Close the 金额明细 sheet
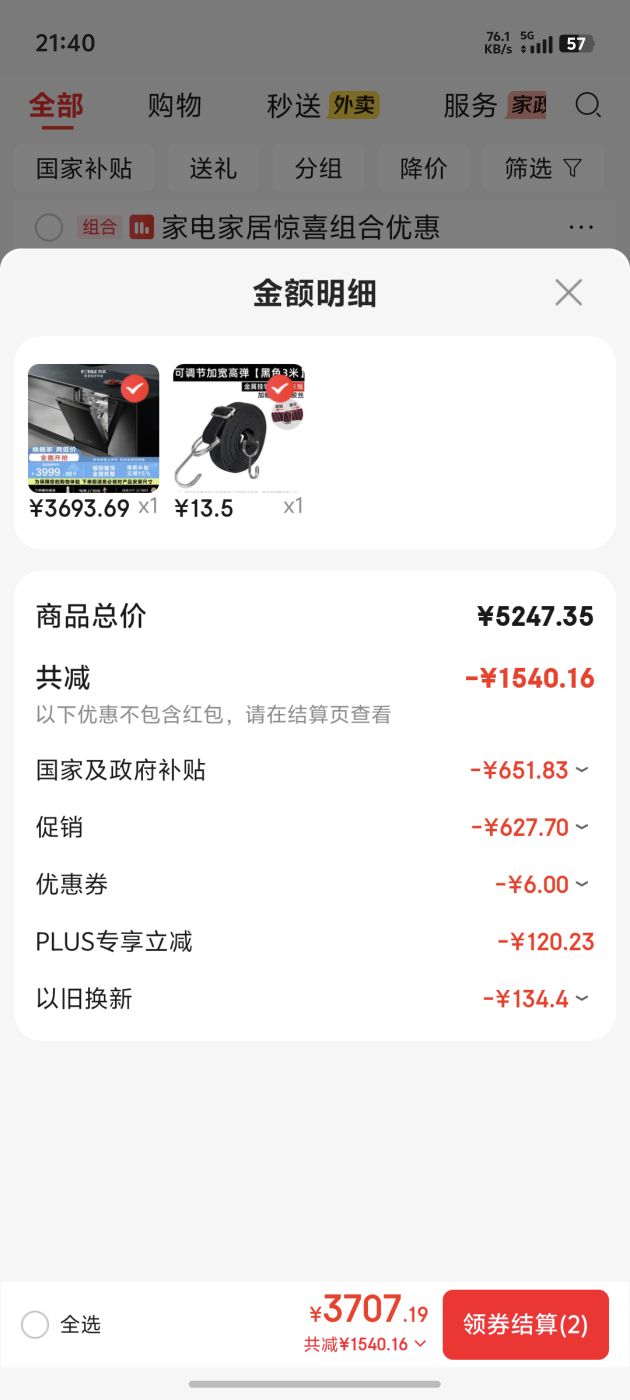The image size is (630, 1400). click(x=568, y=292)
